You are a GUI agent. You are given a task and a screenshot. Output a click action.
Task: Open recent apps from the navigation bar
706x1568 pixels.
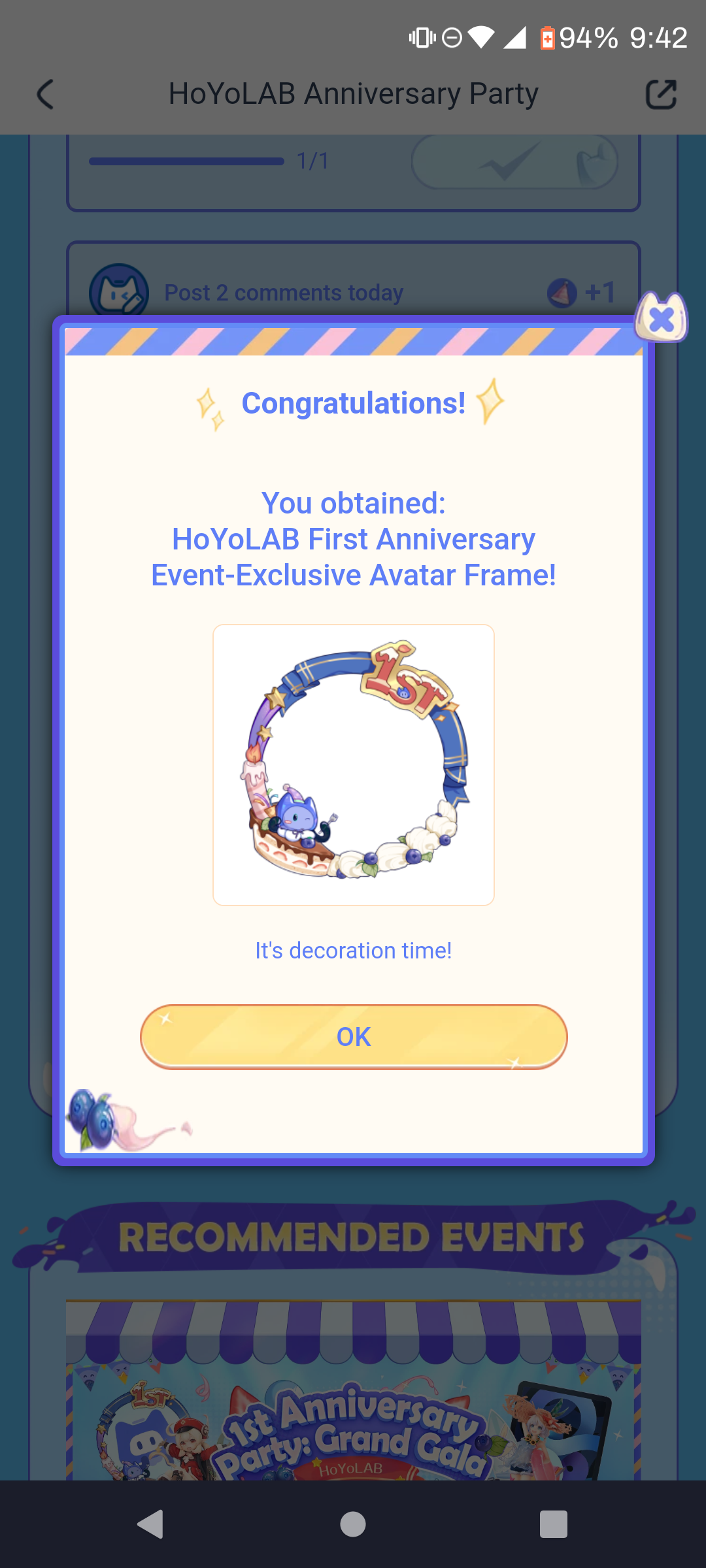tap(553, 1524)
